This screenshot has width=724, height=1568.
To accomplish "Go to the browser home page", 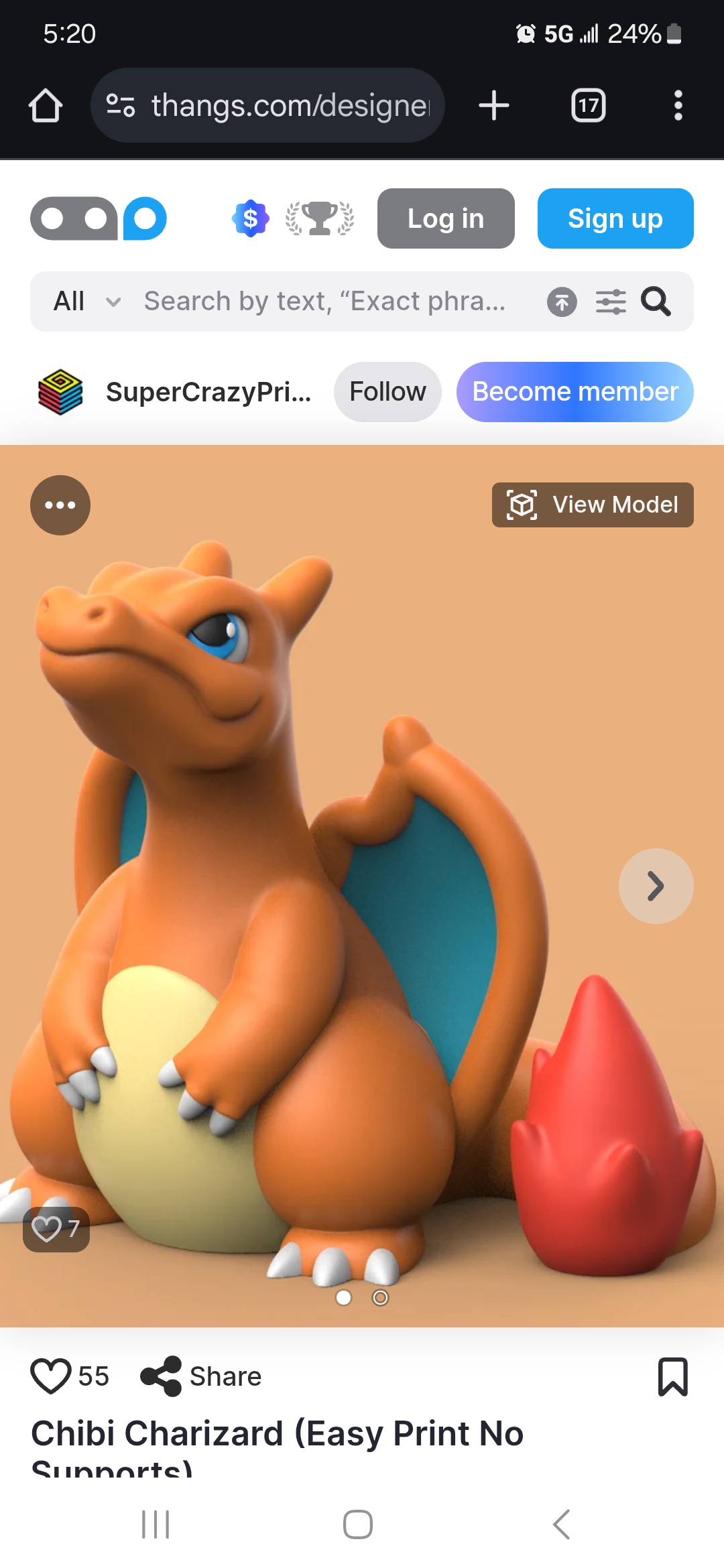I will 46,106.
